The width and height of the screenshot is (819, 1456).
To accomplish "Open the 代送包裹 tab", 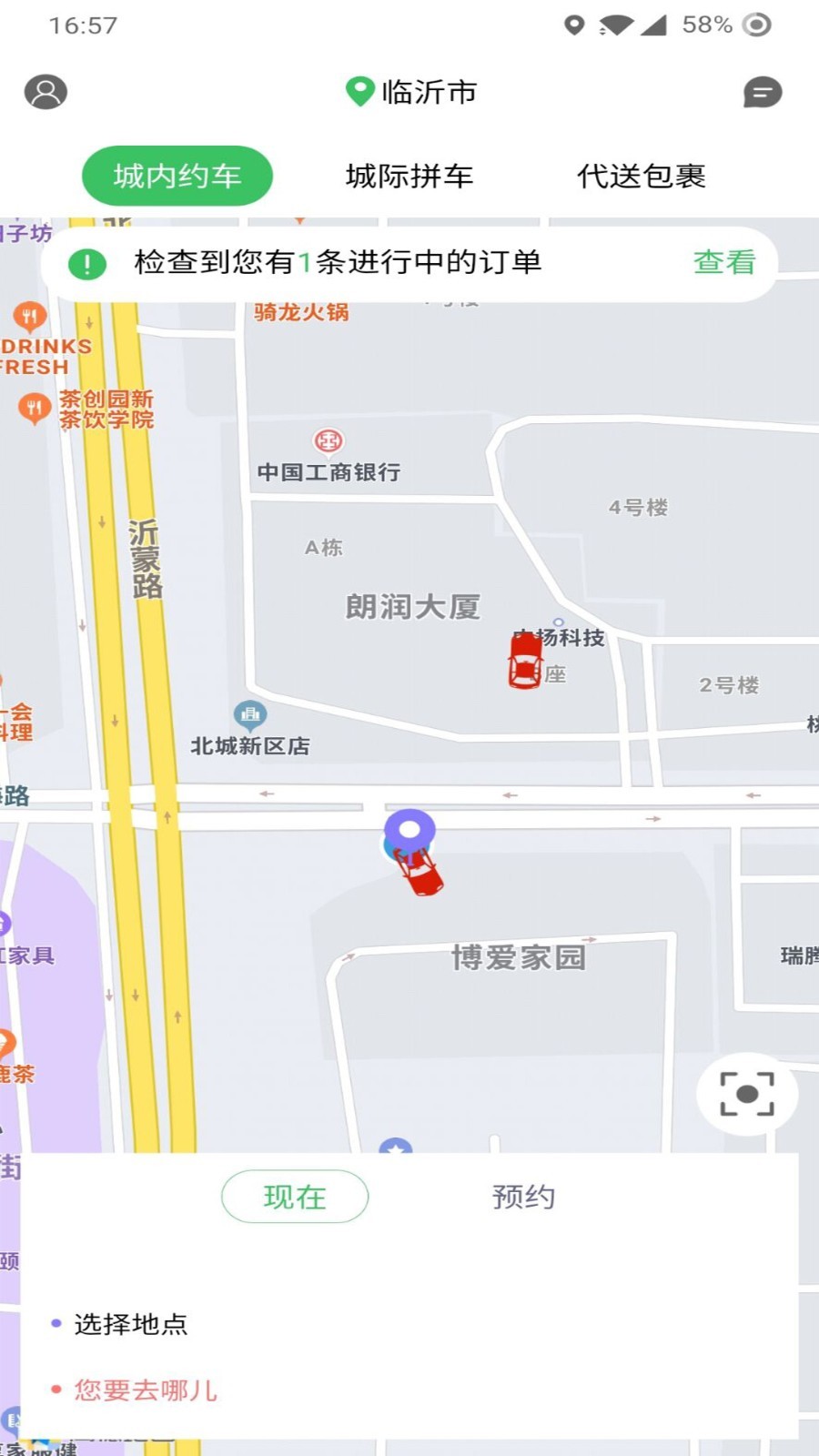I will [642, 177].
